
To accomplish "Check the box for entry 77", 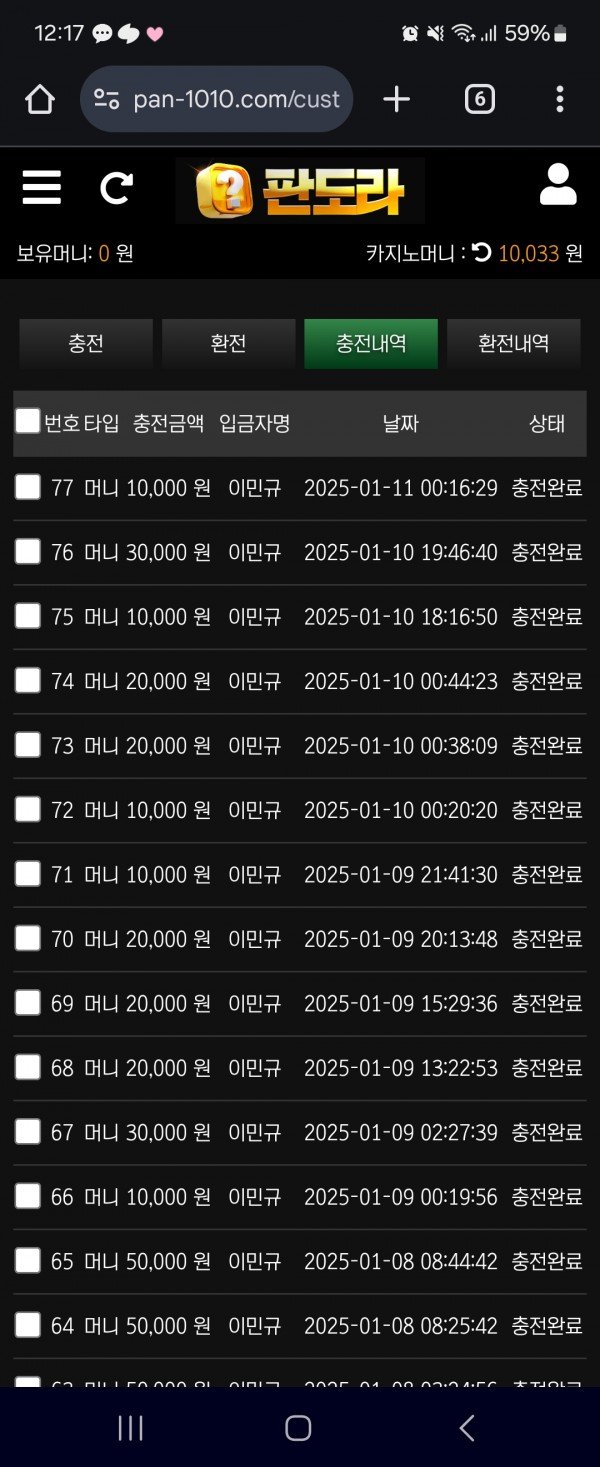I will pyautogui.click(x=28, y=487).
